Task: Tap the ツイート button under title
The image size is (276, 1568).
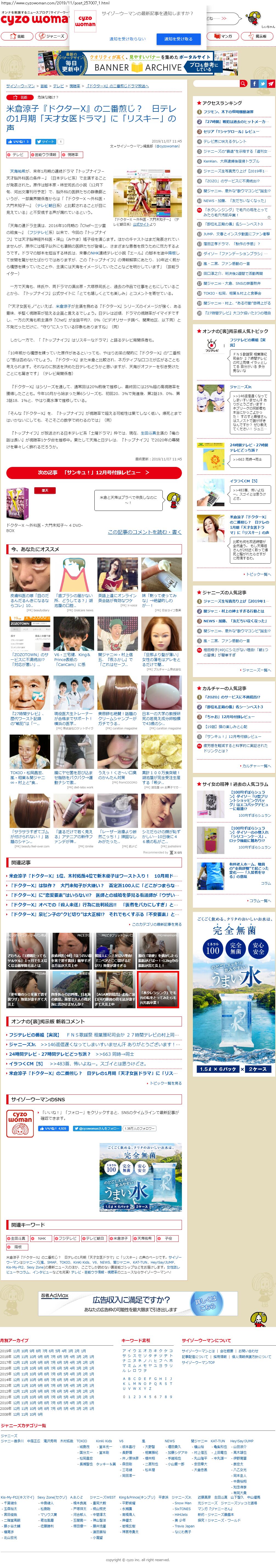Action: pyautogui.click(x=46, y=141)
